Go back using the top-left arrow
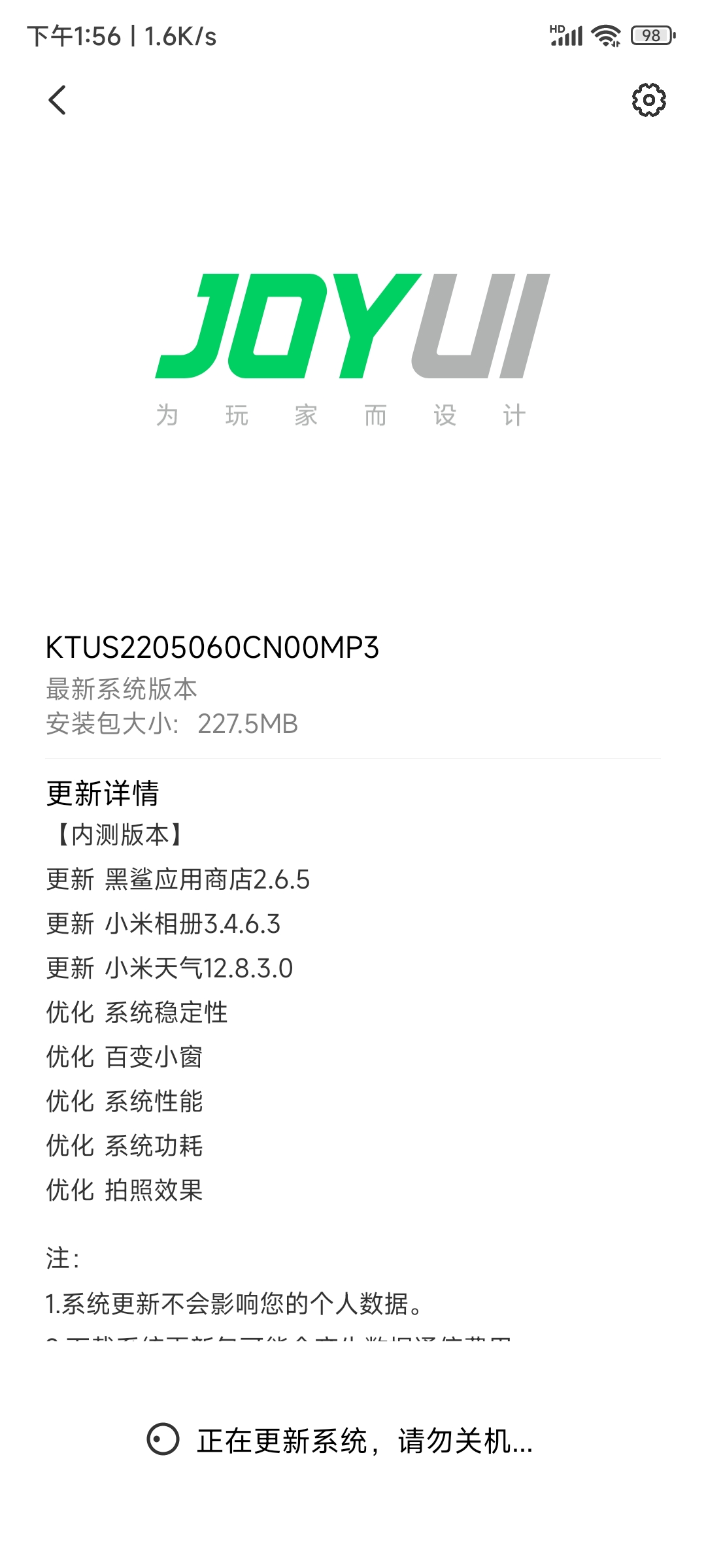Viewport: 706px width, 1568px height. (58, 100)
